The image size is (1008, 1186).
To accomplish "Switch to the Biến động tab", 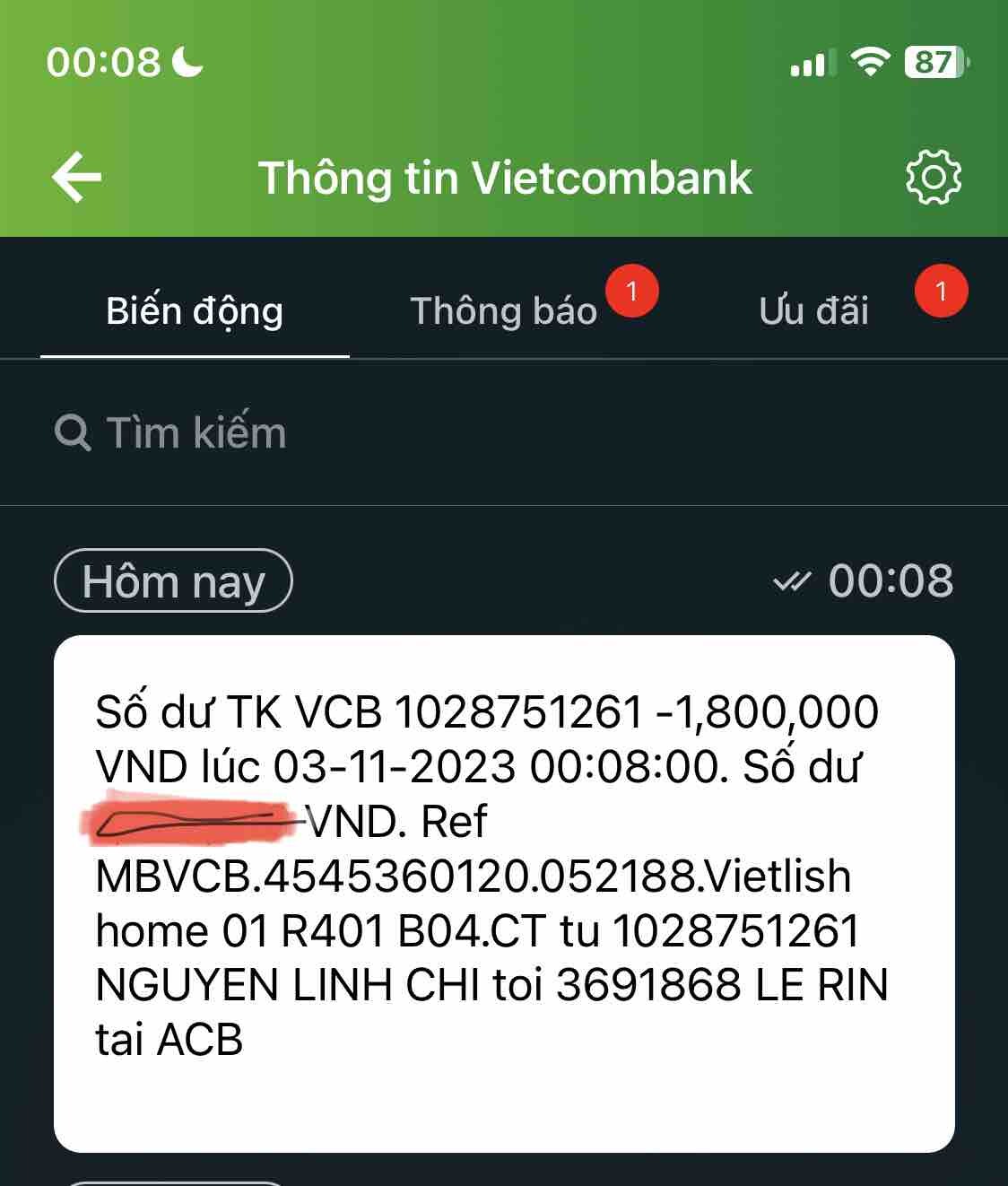I will pyautogui.click(x=195, y=311).
